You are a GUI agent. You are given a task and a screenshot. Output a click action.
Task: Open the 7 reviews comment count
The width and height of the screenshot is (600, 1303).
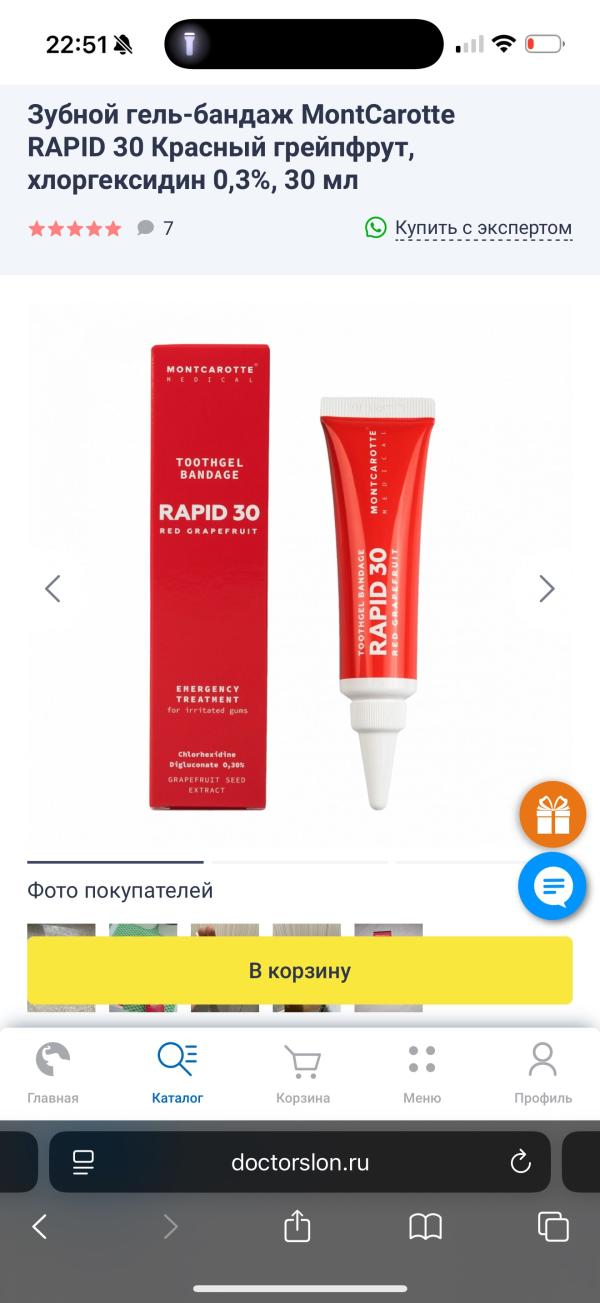pos(155,228)
